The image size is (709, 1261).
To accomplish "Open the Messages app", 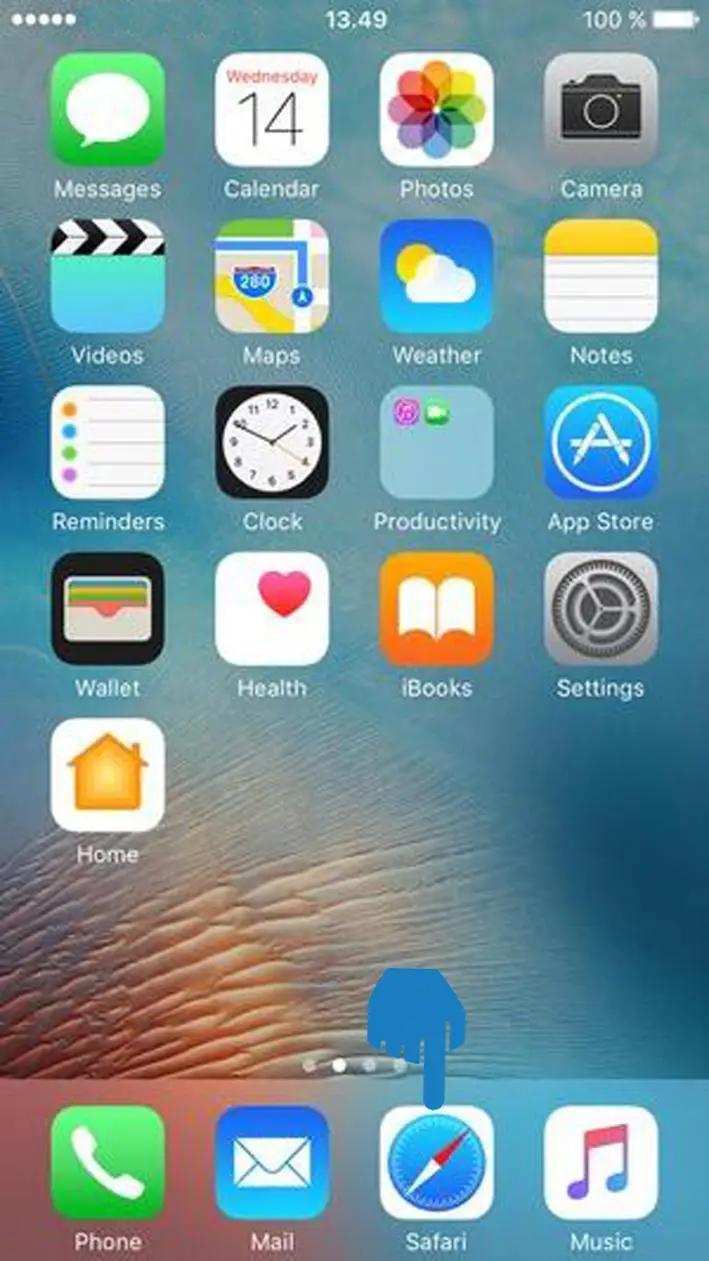I will 107,109.
